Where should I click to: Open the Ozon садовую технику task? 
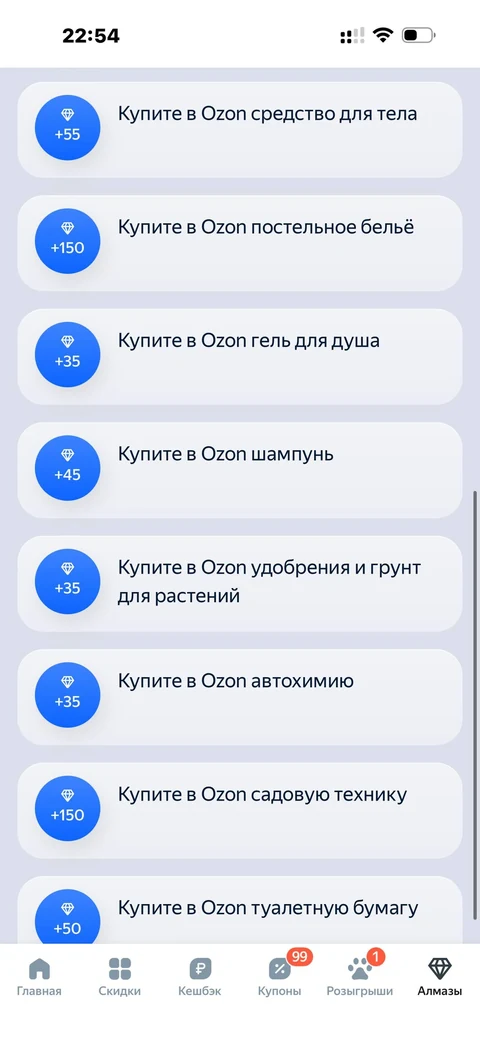(239, 810)
